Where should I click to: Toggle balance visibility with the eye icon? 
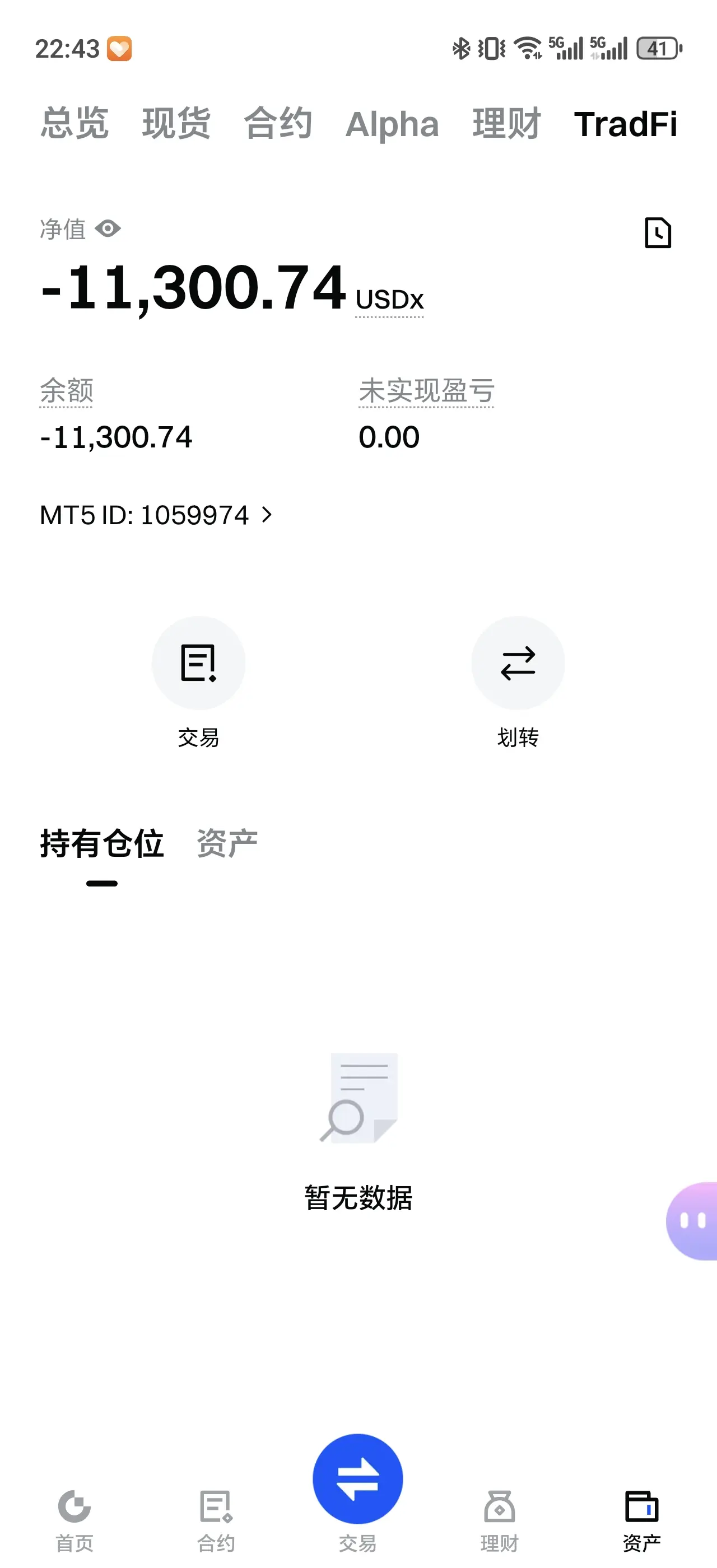pyautogui.click(x=108, y=230)
